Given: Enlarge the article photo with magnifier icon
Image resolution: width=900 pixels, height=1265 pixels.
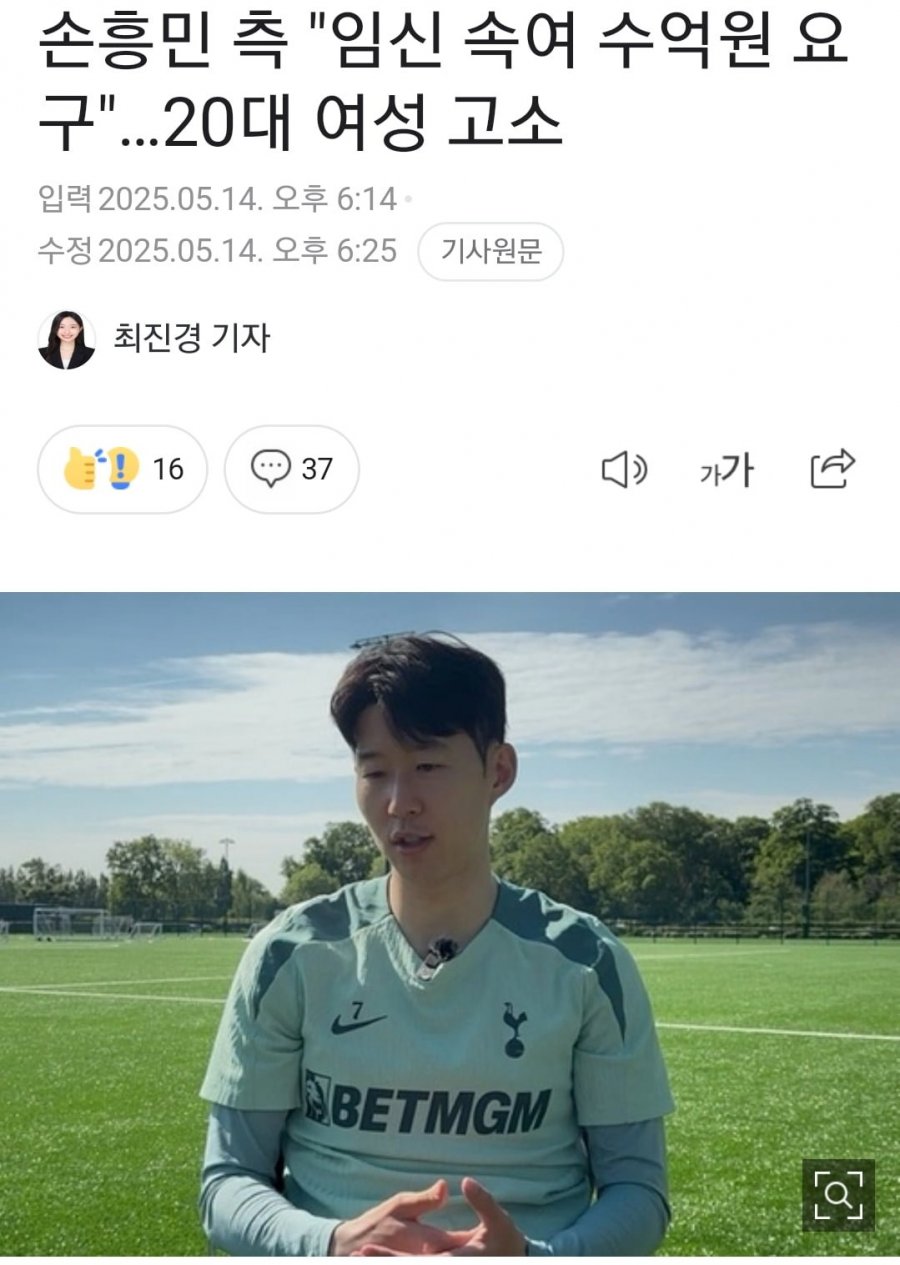Looking at the screenshot, I should (x=837, y=1194).
